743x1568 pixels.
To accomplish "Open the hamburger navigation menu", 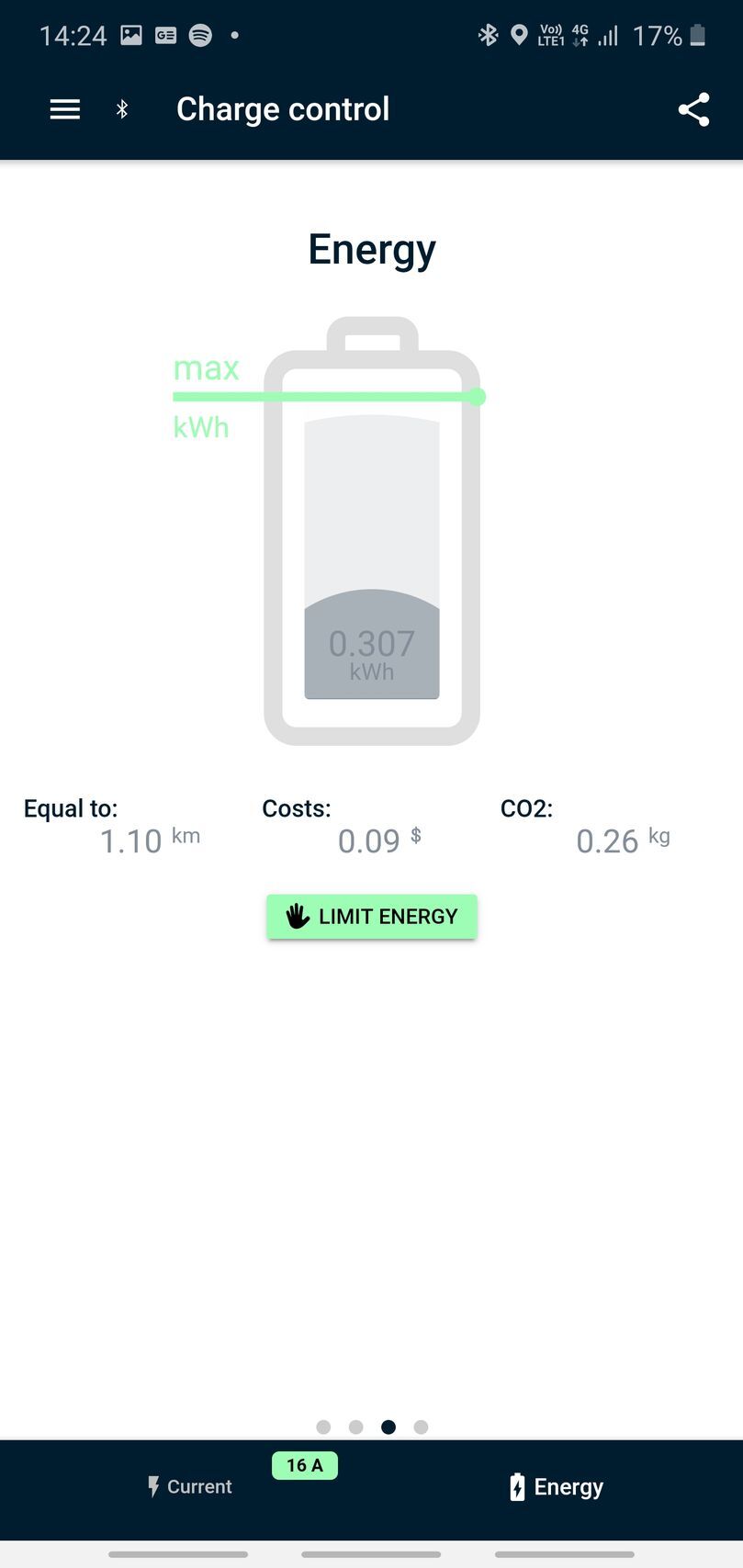I will (64, 109).
